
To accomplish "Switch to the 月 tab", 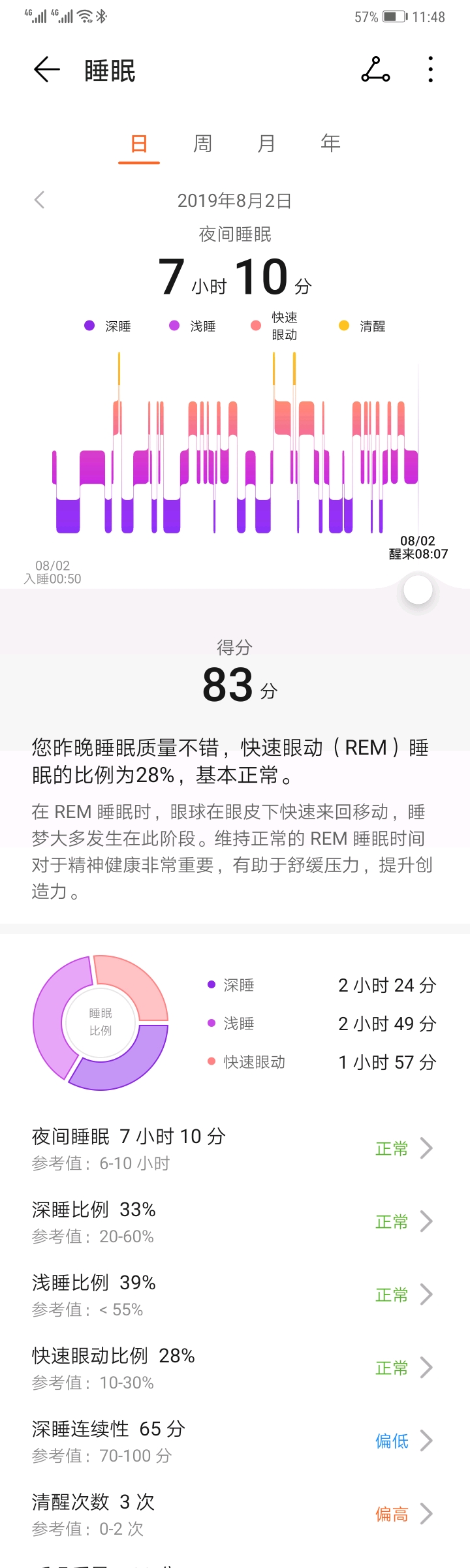I will point(266,144).
